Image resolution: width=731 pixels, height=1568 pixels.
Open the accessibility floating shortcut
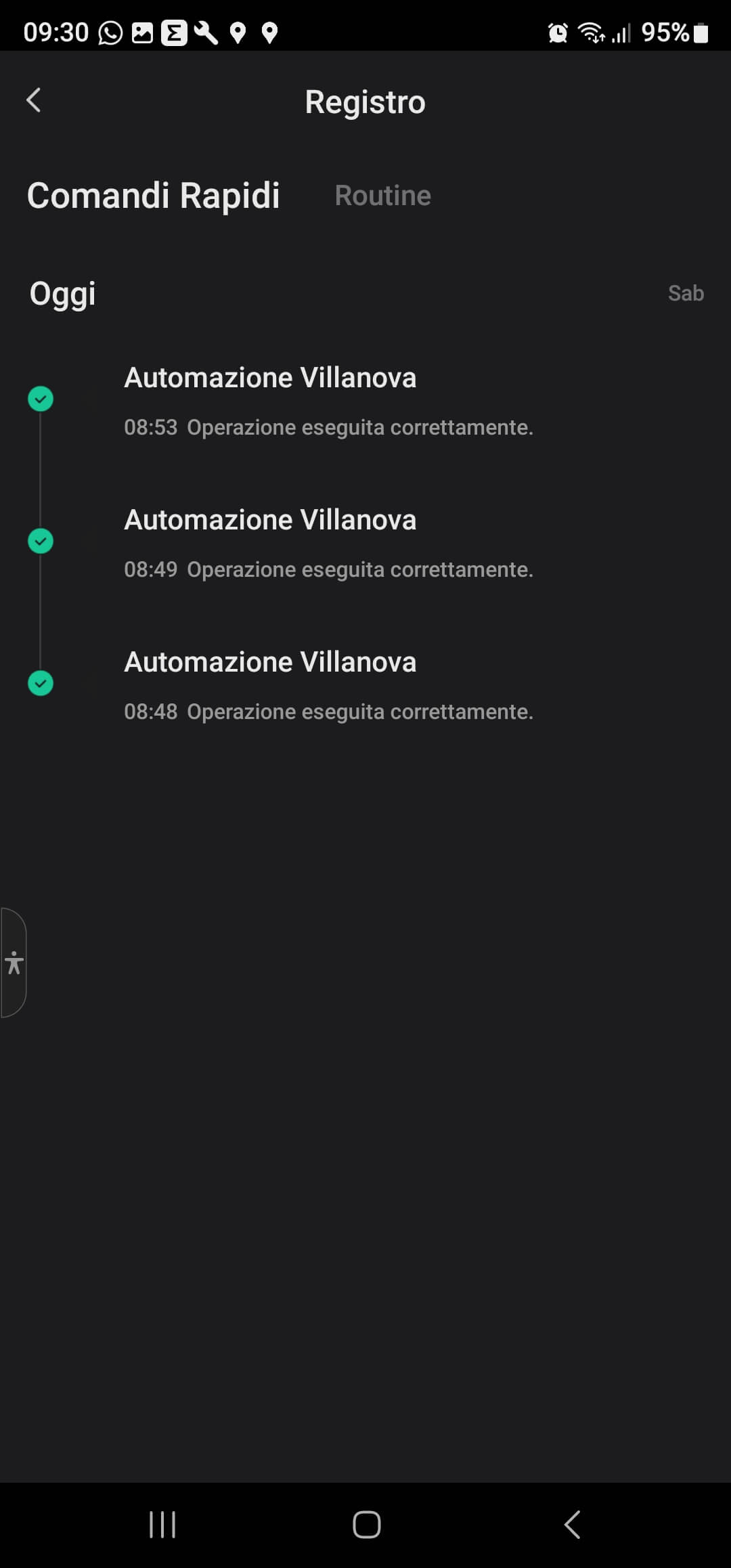coord(14,962)
